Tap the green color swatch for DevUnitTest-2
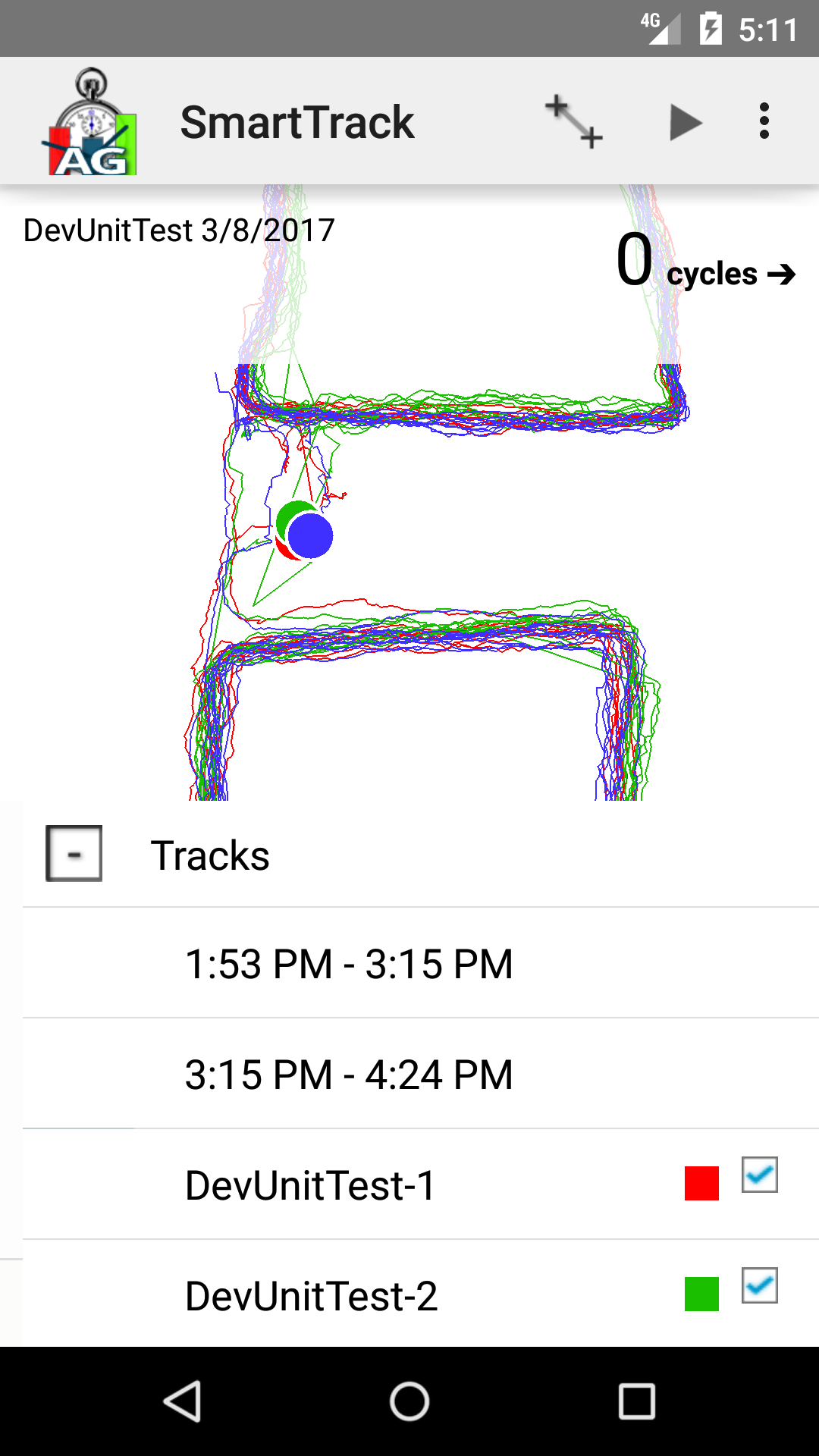 point(701,1294)
